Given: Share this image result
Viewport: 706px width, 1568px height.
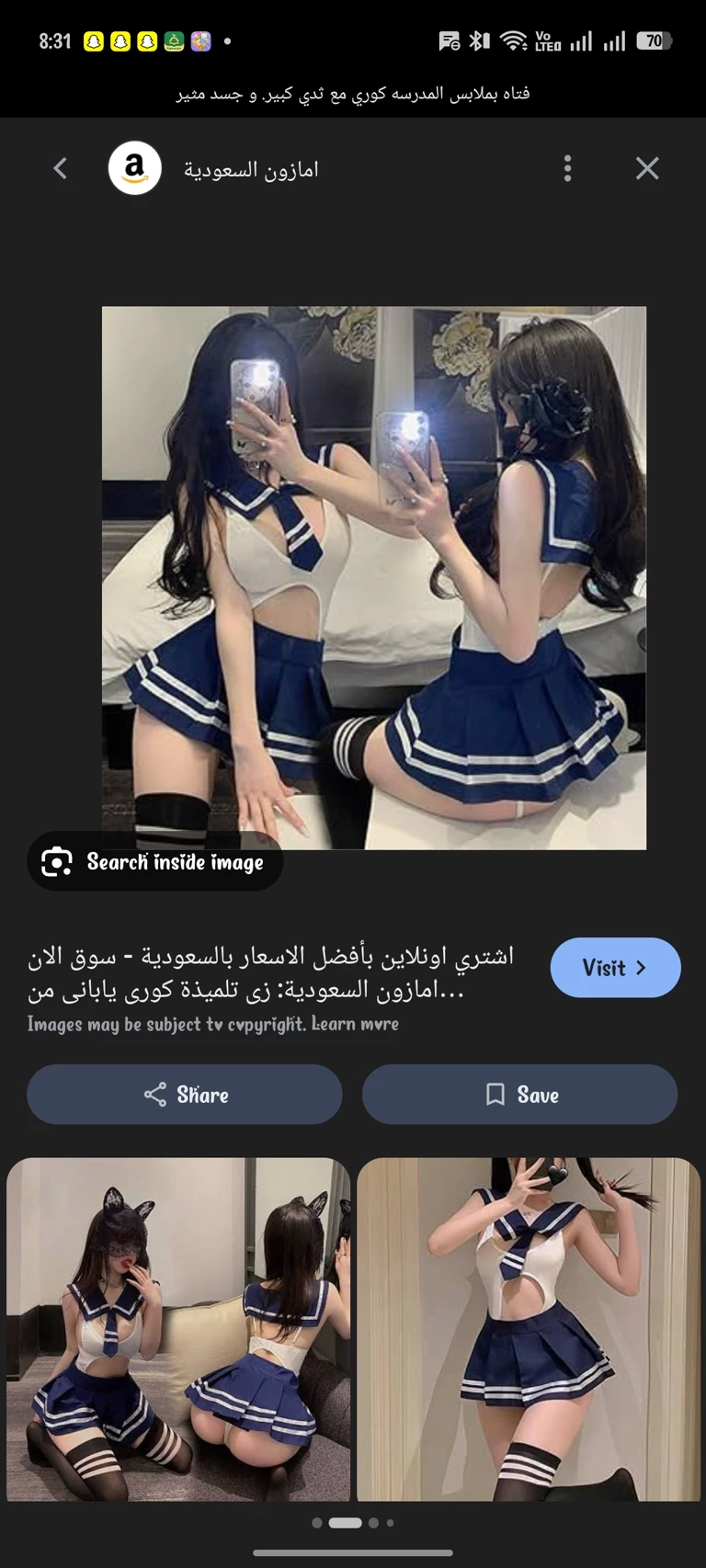Looking at the screenshot, I should pyautogui.click(x=185, y=1094).
